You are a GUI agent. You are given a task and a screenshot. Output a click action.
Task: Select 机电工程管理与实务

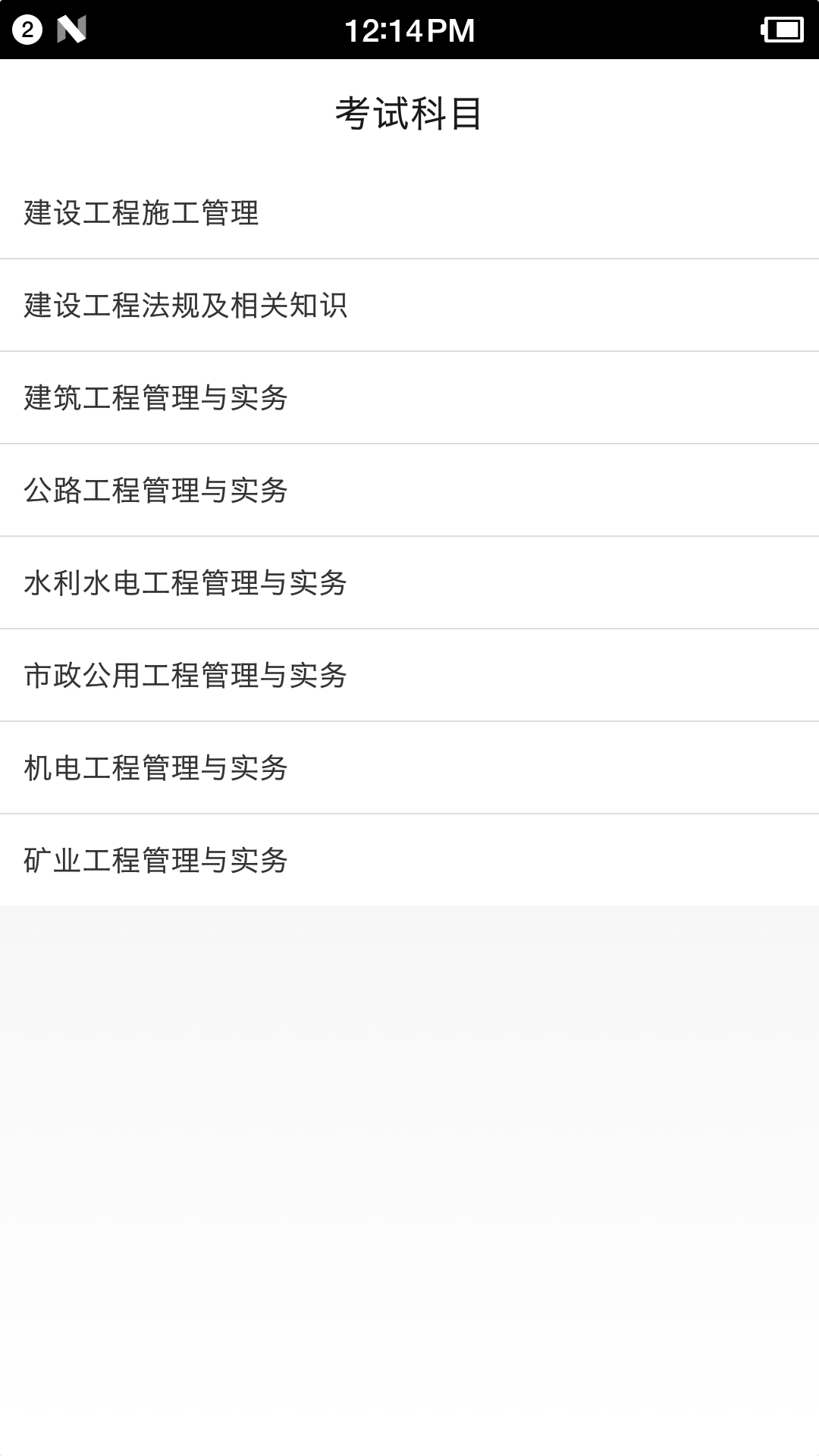tap(409, 768)
